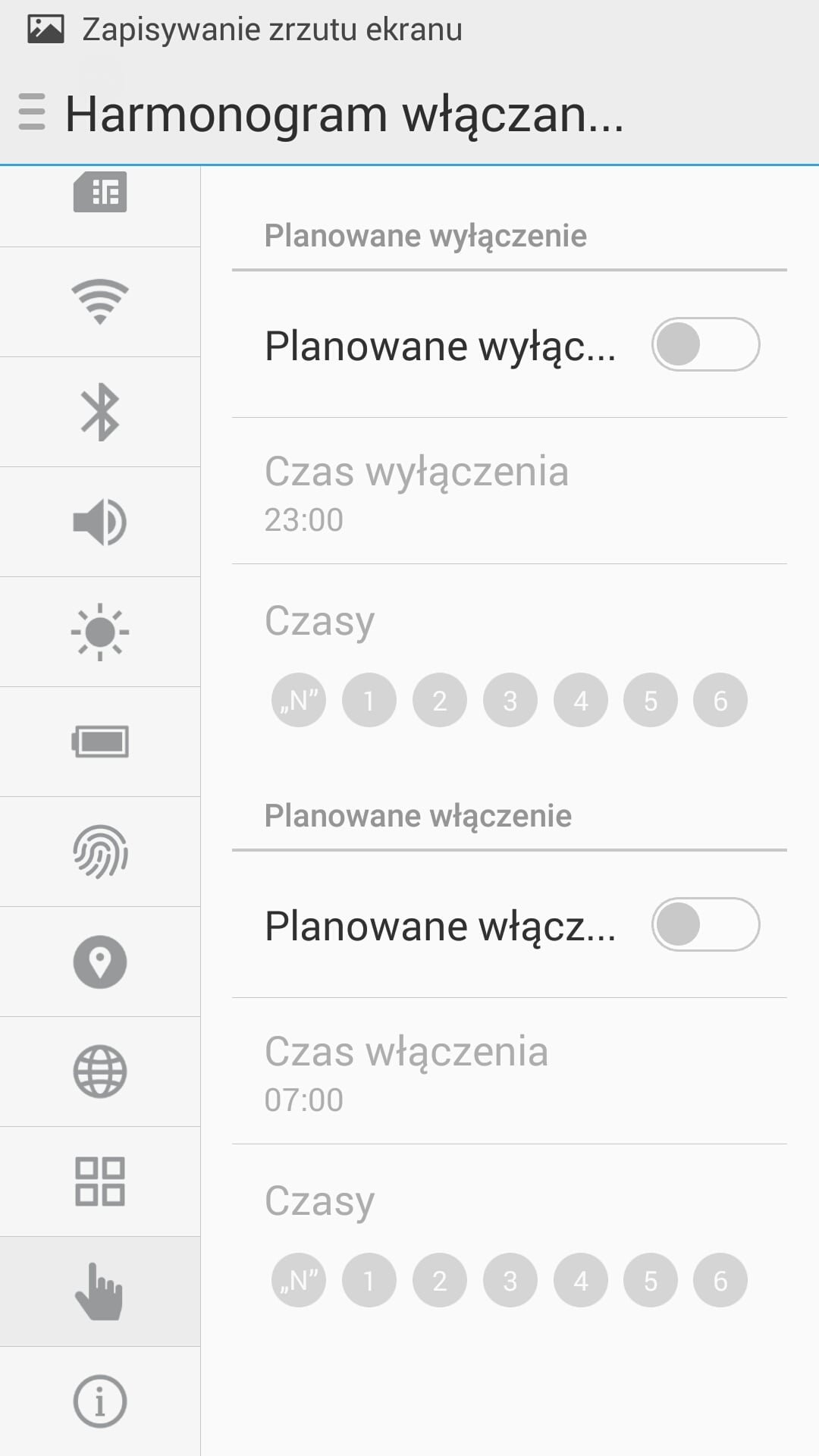Open brightness display settings icon
This screenshot has width=819, height=1456.
point(100,632)
